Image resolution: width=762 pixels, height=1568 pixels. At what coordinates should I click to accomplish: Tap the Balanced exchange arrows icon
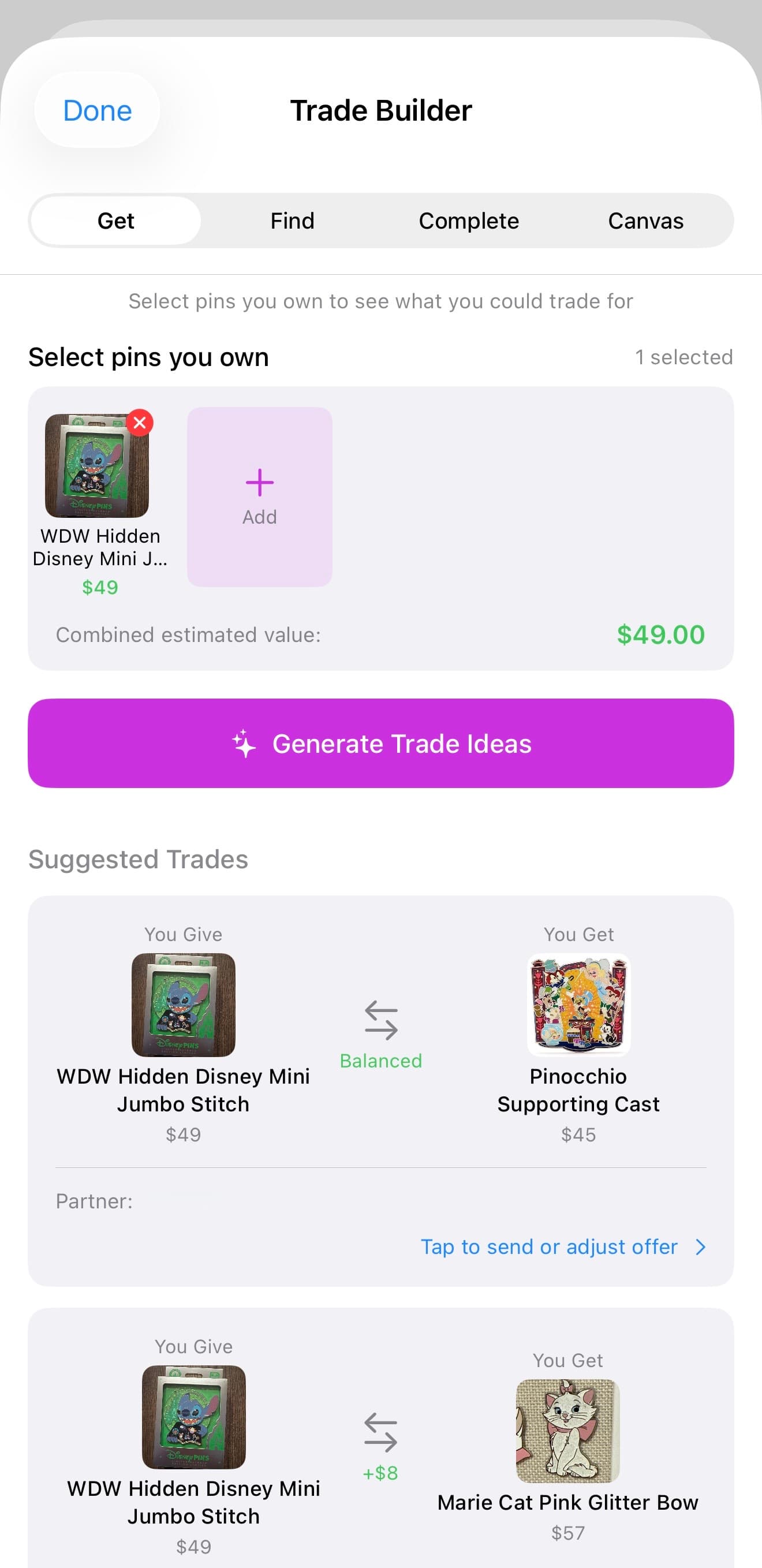(x=381, y=1021)
